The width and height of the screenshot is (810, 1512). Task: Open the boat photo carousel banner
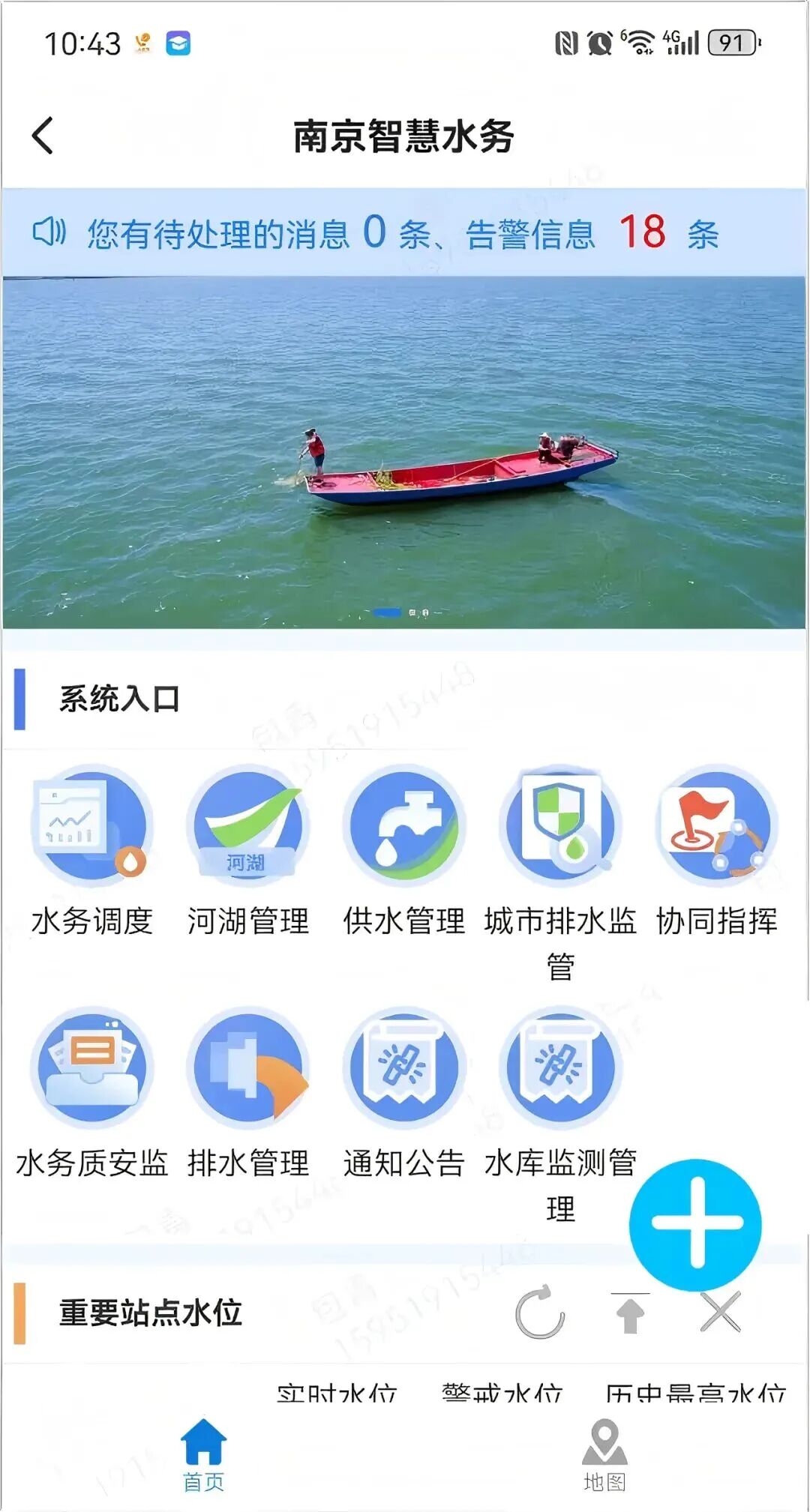(403, 452)
